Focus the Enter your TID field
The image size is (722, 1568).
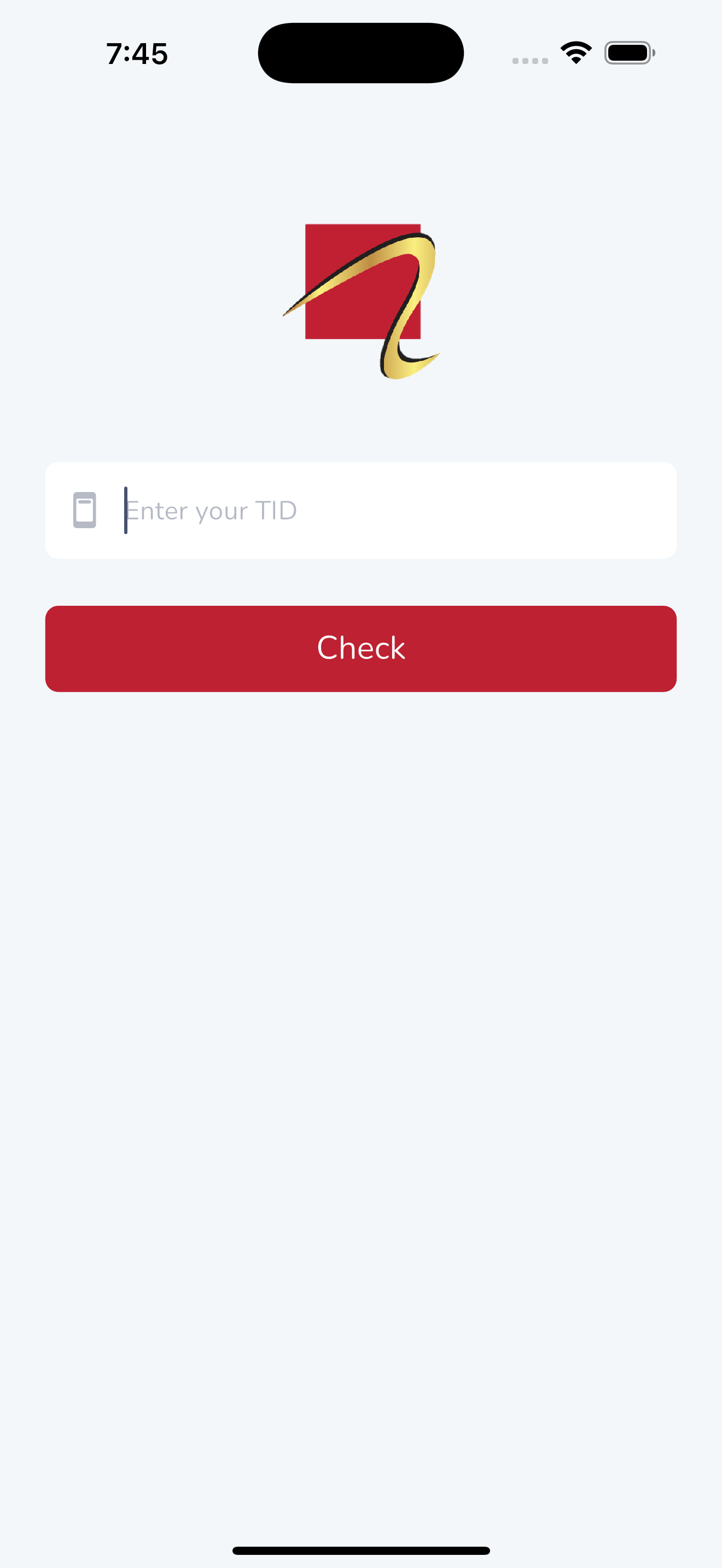[360, 510]
